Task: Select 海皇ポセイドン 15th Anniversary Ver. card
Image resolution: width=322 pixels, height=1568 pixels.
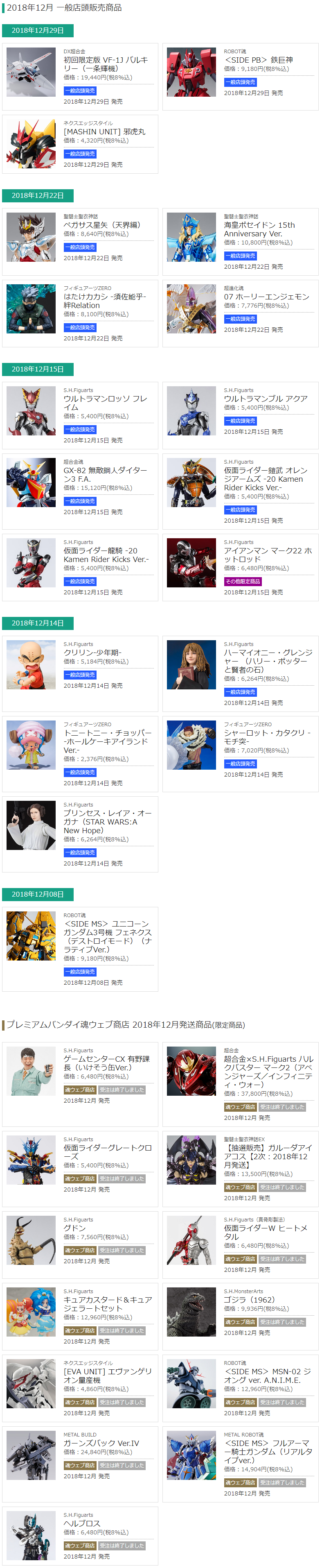Action: click(x=259, y=229)
